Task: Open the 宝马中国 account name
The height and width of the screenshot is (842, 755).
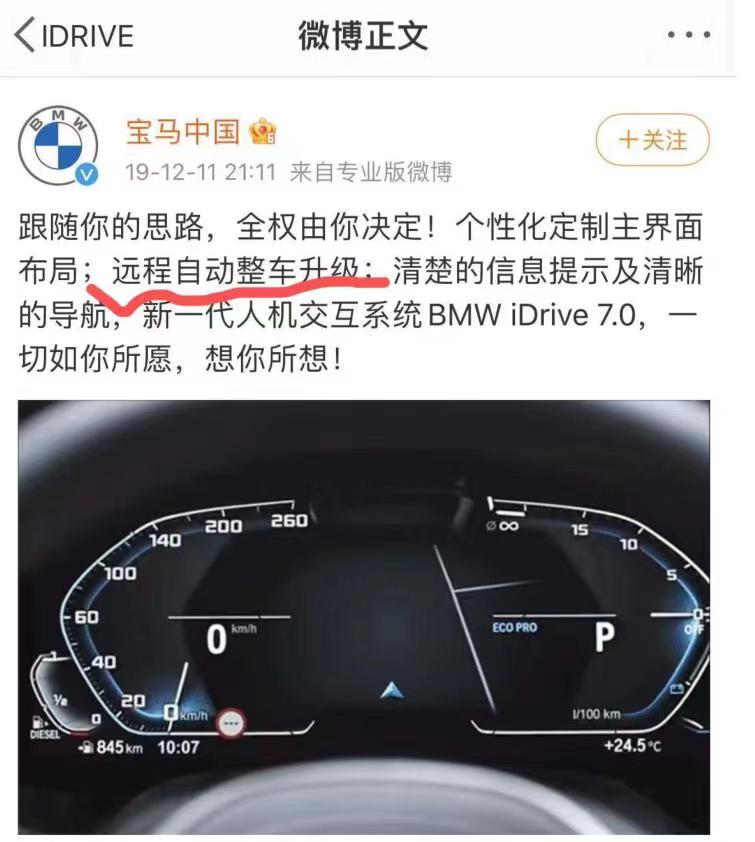Action: coord(183,131)
